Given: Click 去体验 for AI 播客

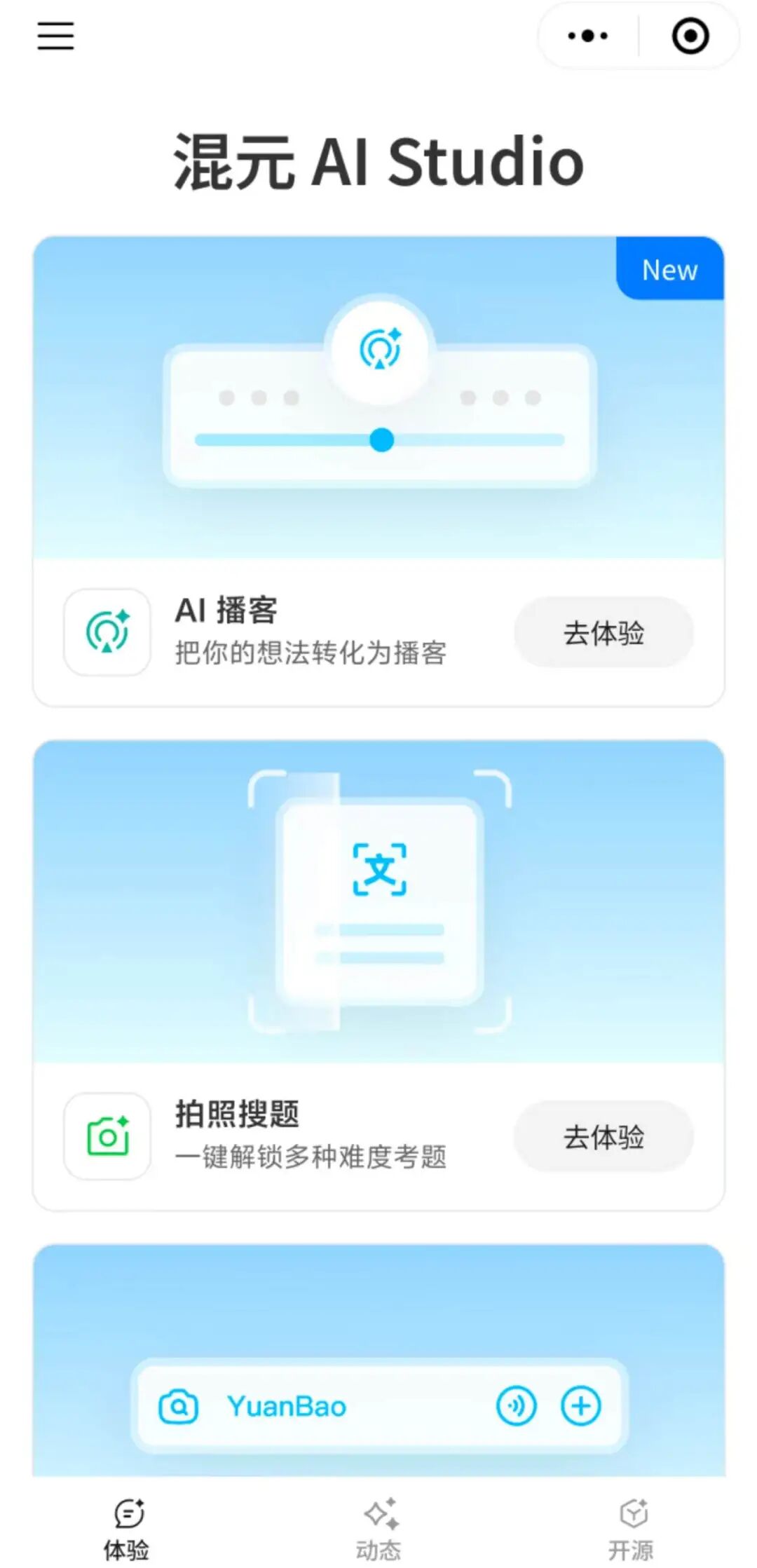Looking at the screenshot, I should pyautogui.click(x=604, y=632).
